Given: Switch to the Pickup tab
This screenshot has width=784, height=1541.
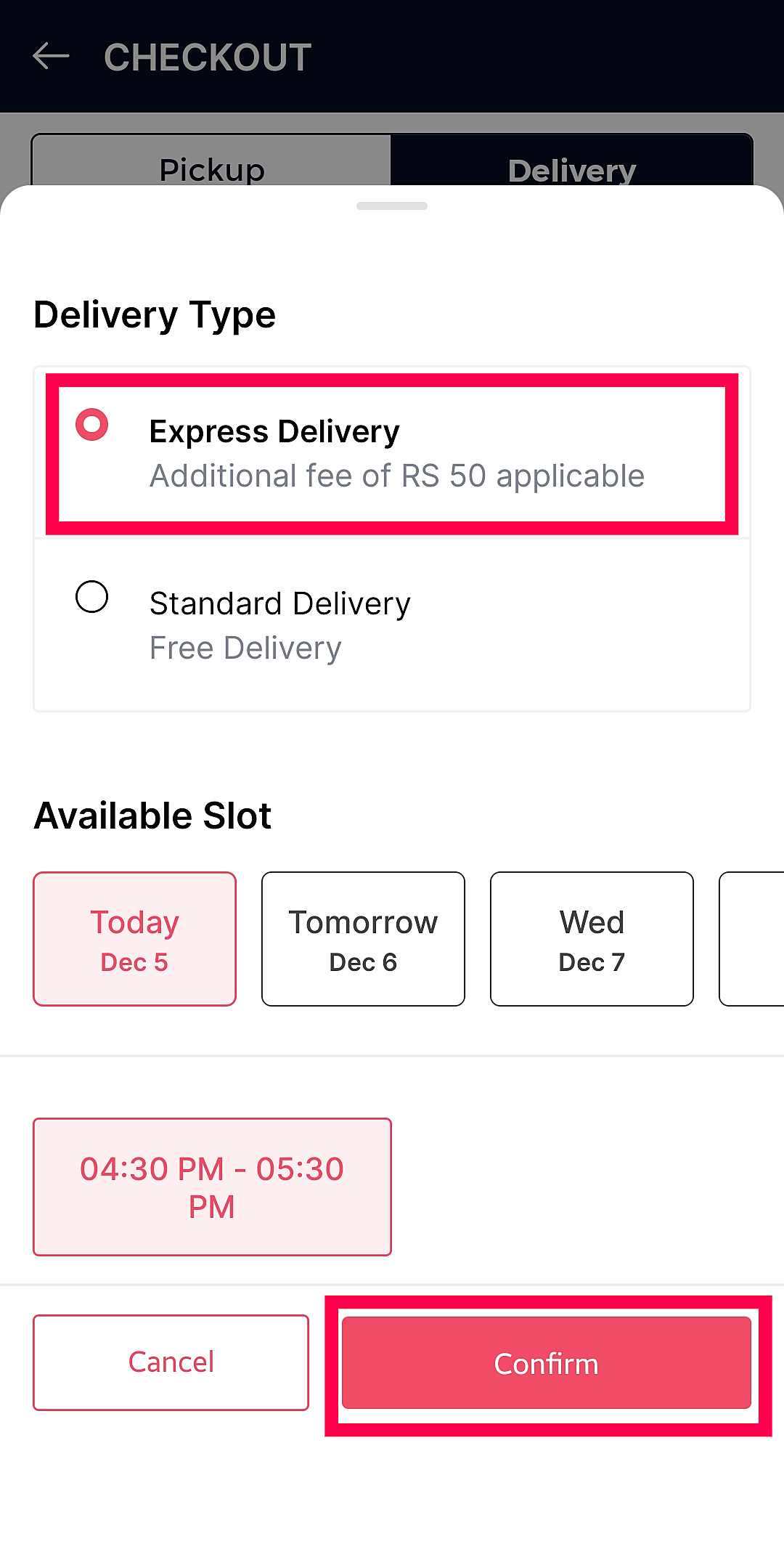Looking at the screenshot, I should 211,163.
